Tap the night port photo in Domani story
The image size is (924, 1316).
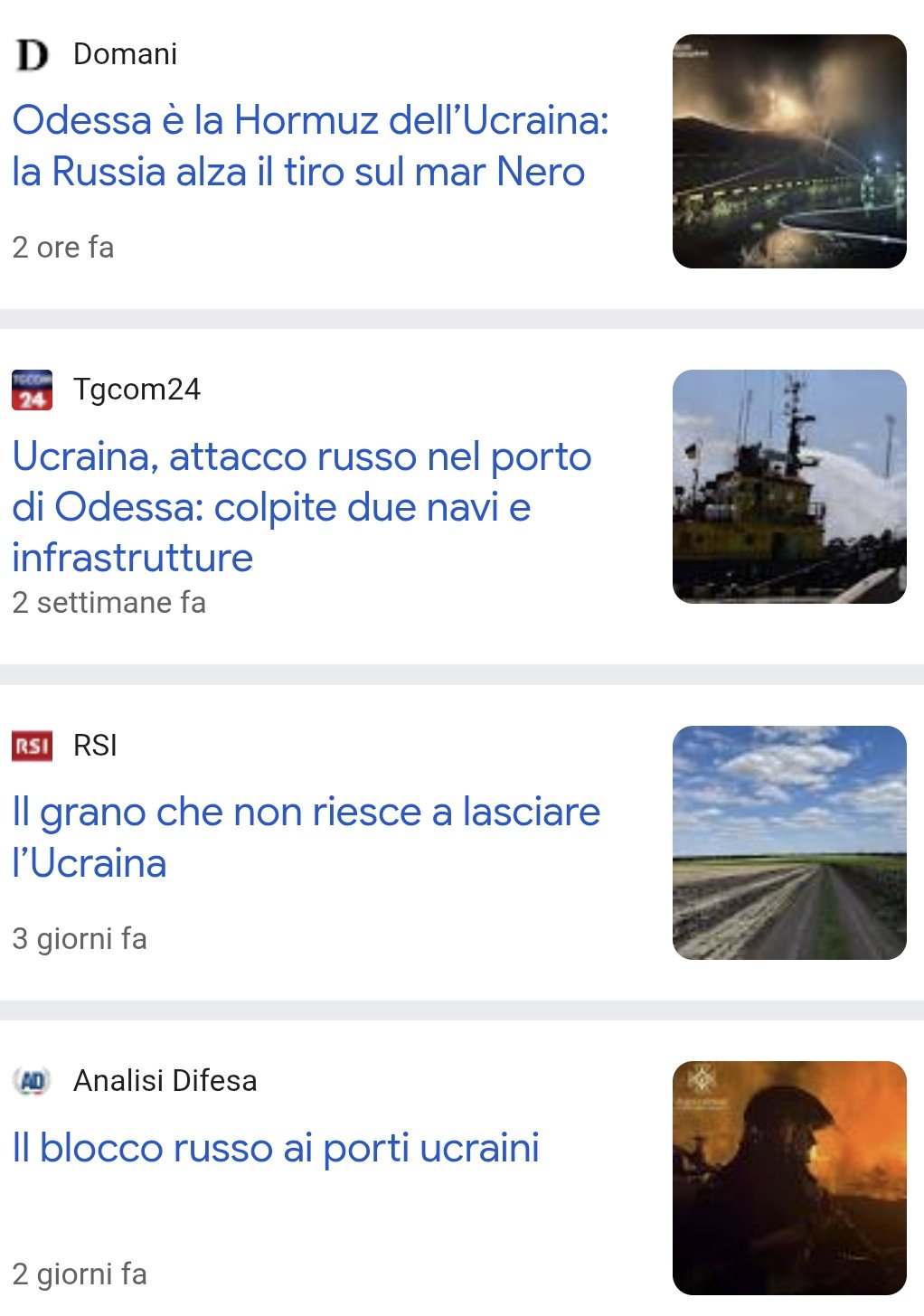coord(789,151)
